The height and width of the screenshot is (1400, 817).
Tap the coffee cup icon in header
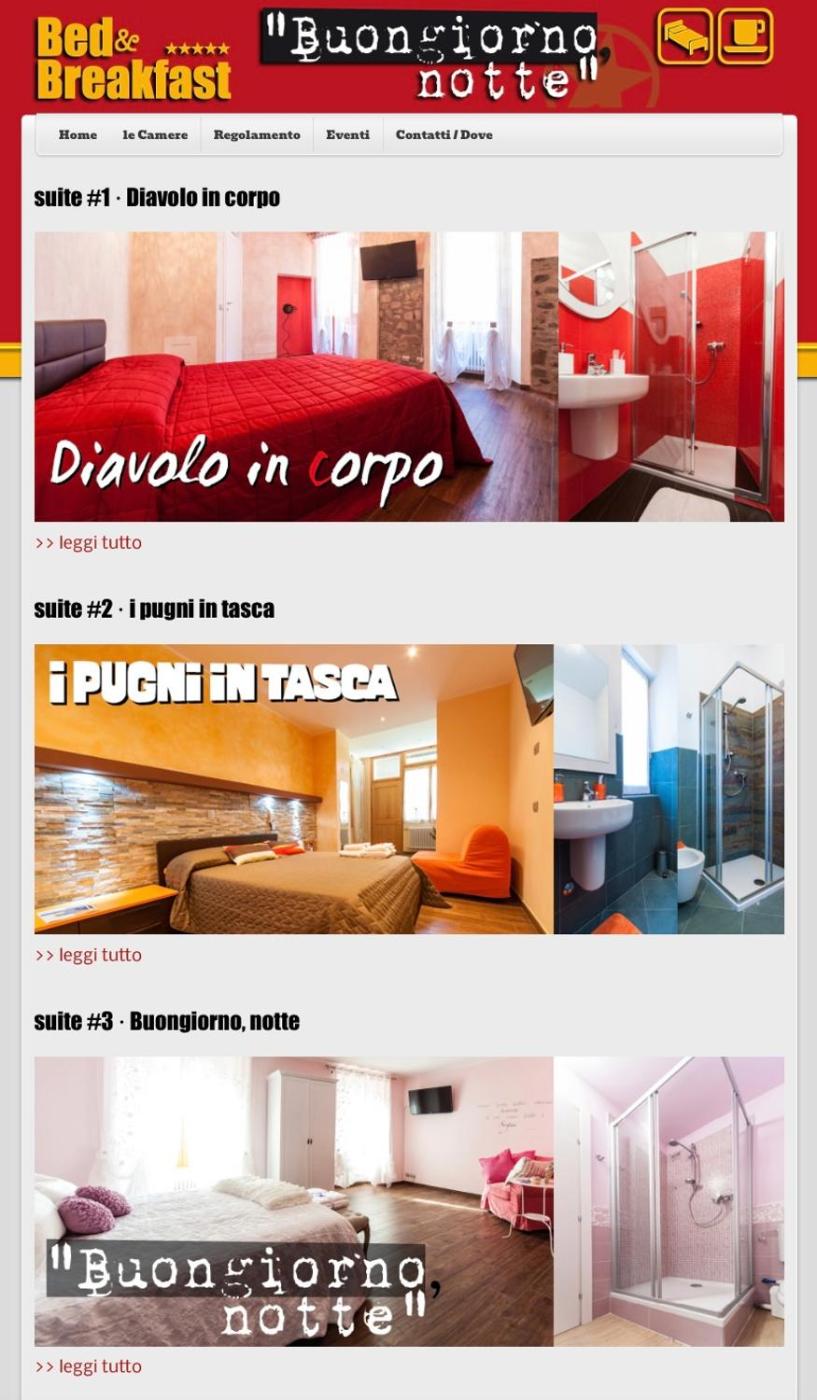pyautogui.click(x=745, y=37)
